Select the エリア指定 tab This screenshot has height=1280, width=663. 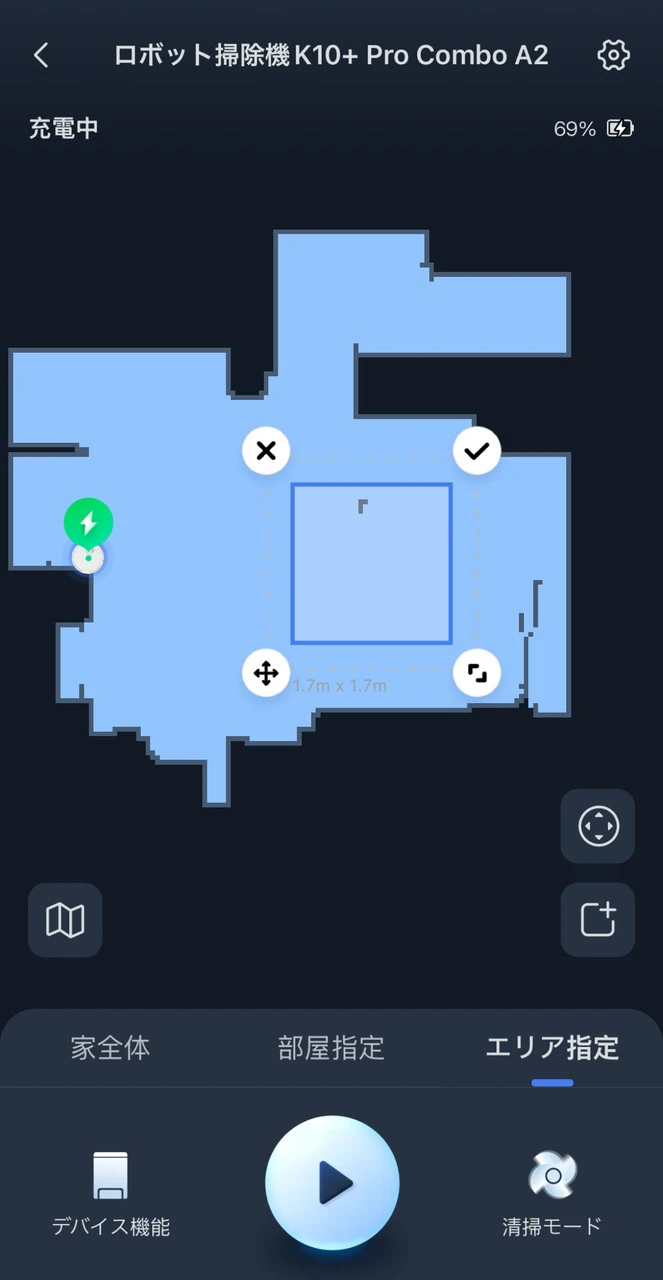(x=552, y=1048)
